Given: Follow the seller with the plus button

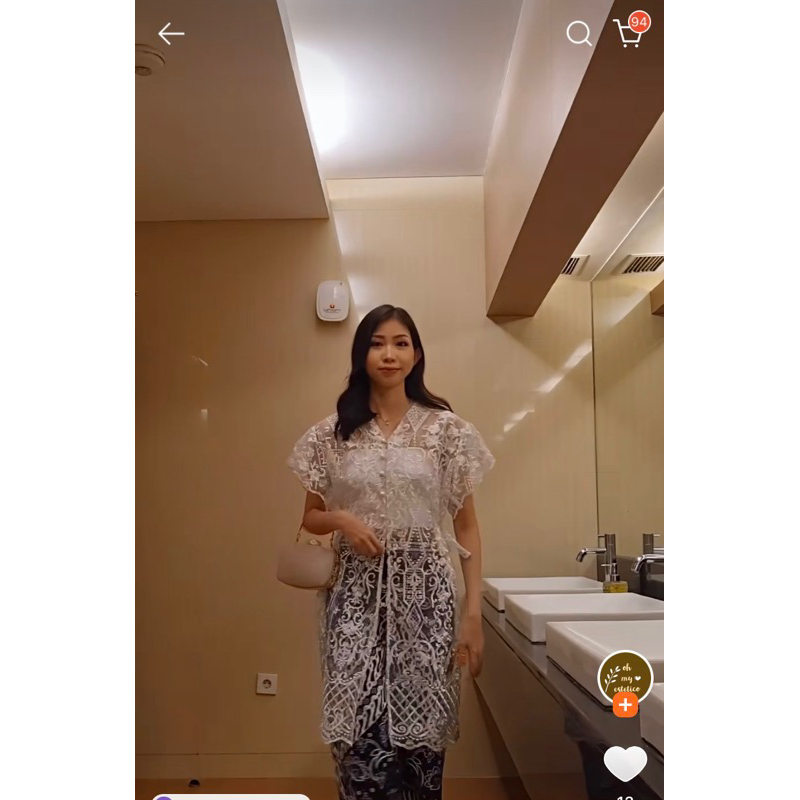Looking at the screenshot, I should [625, 705].
